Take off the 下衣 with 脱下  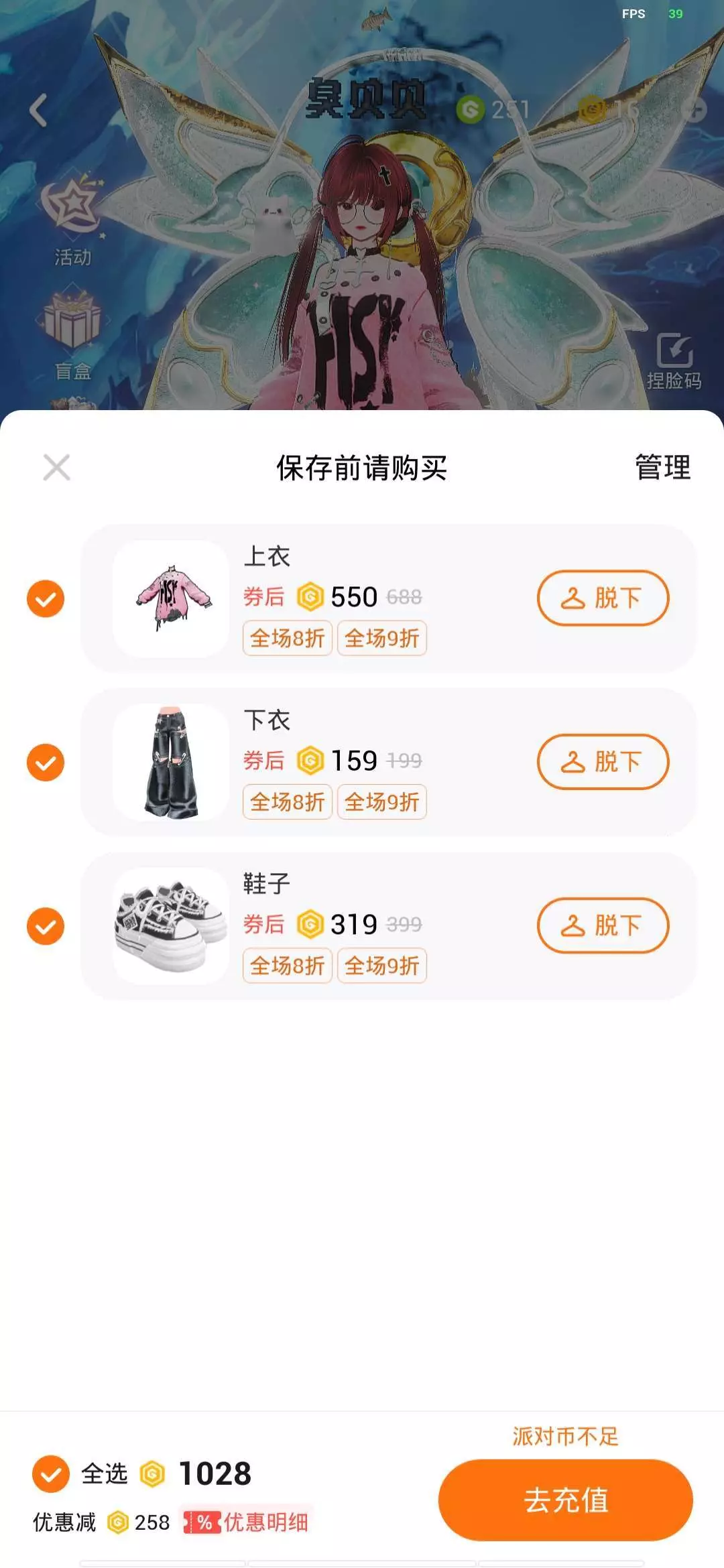pyautogui.click(x=602, y=762)
